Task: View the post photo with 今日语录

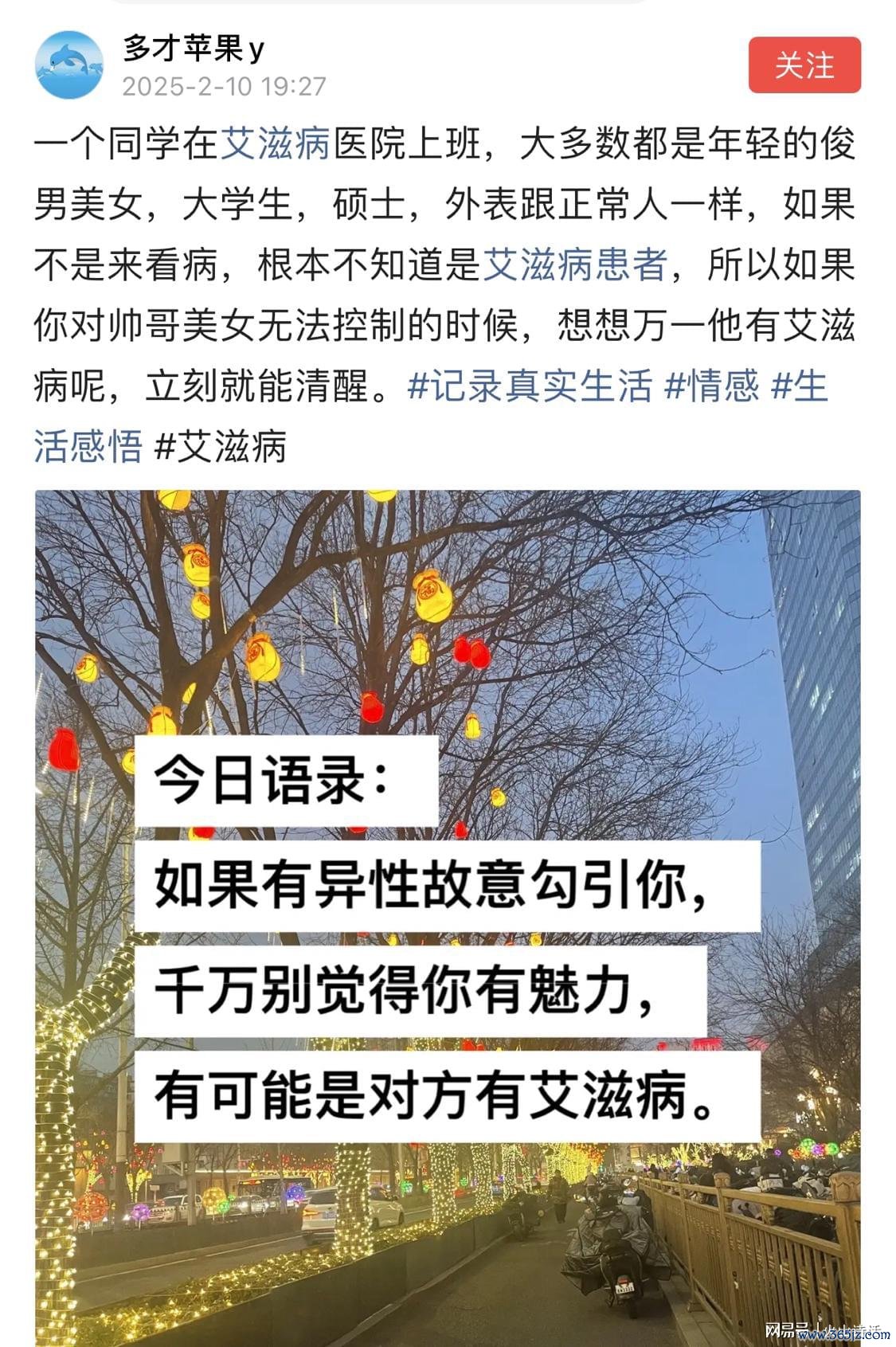Action: (x=448, y=916)
